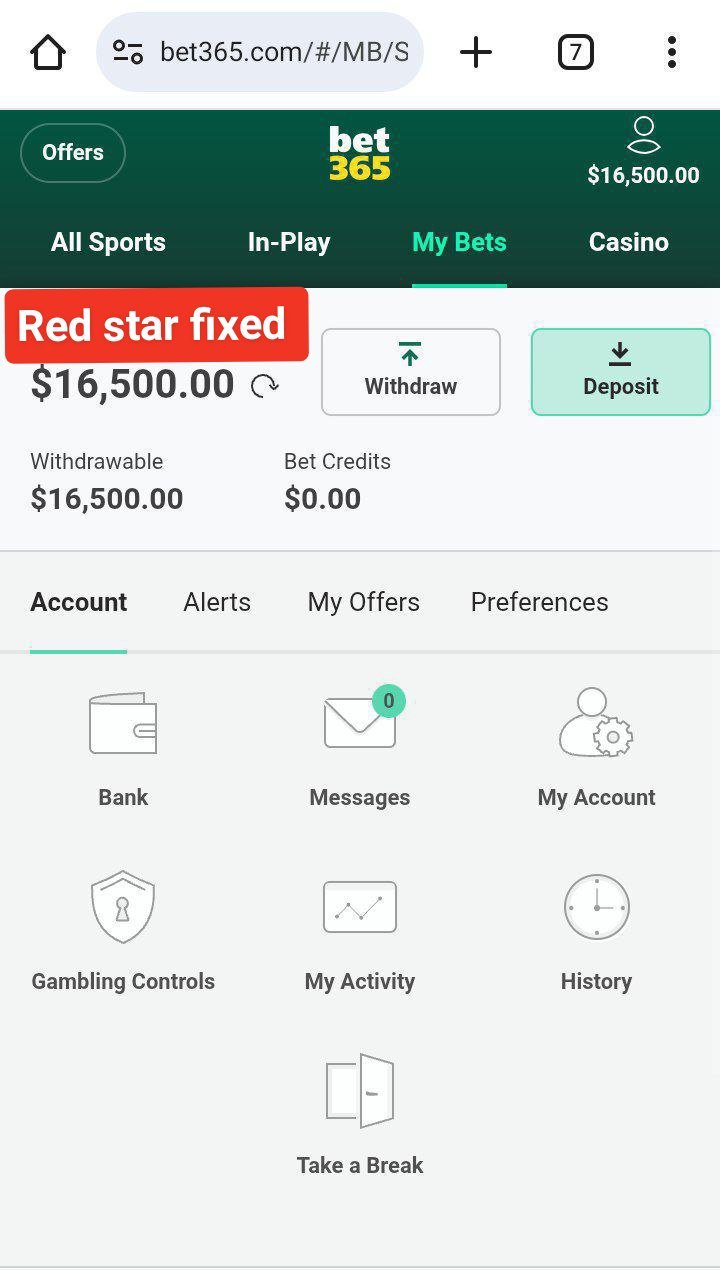The width and height of the screenshot is (720, 1271).
Task: Go to the Casino tab
Action: click(x=628, y=242)
